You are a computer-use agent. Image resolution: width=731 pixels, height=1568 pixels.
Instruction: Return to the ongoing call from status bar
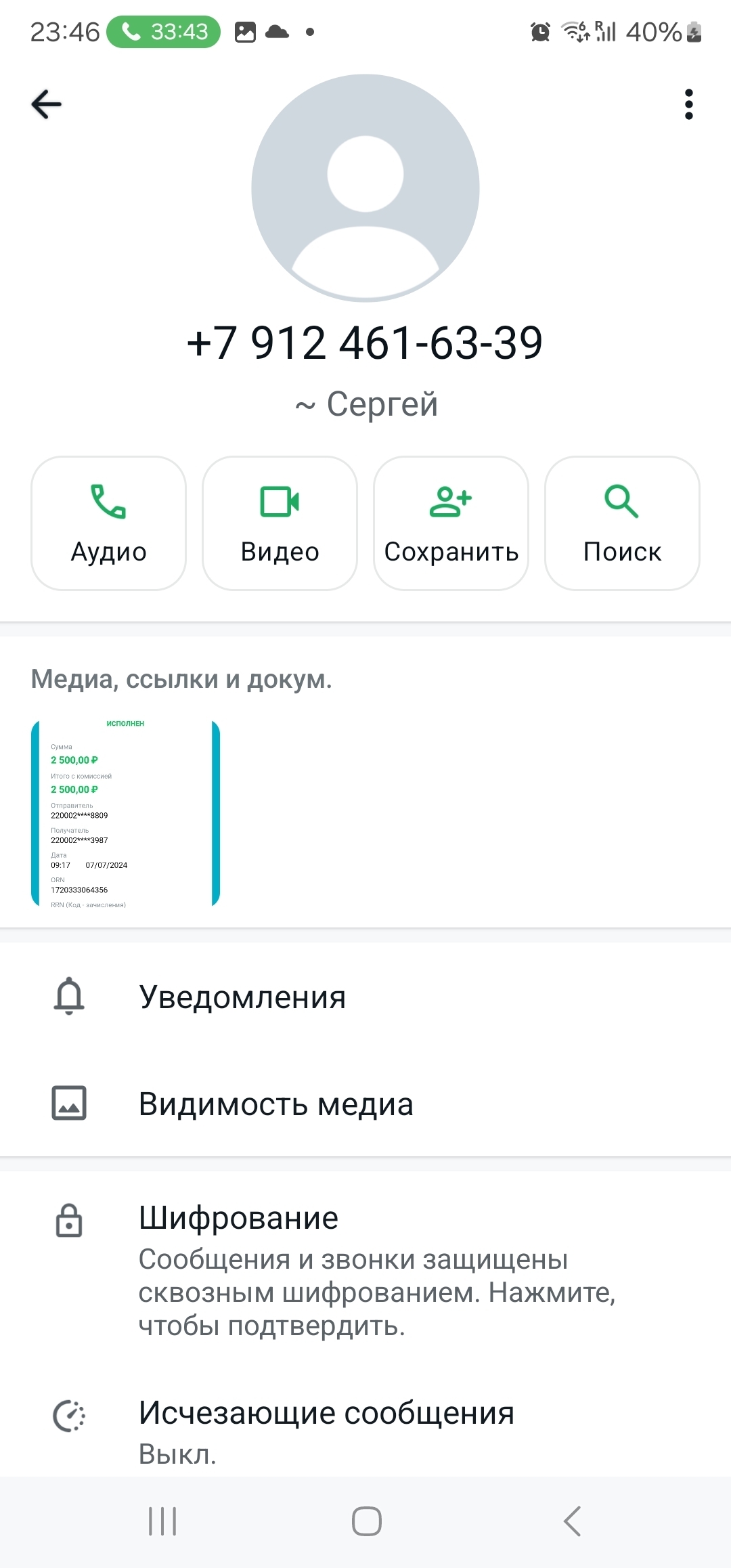(x=164, y=32)
